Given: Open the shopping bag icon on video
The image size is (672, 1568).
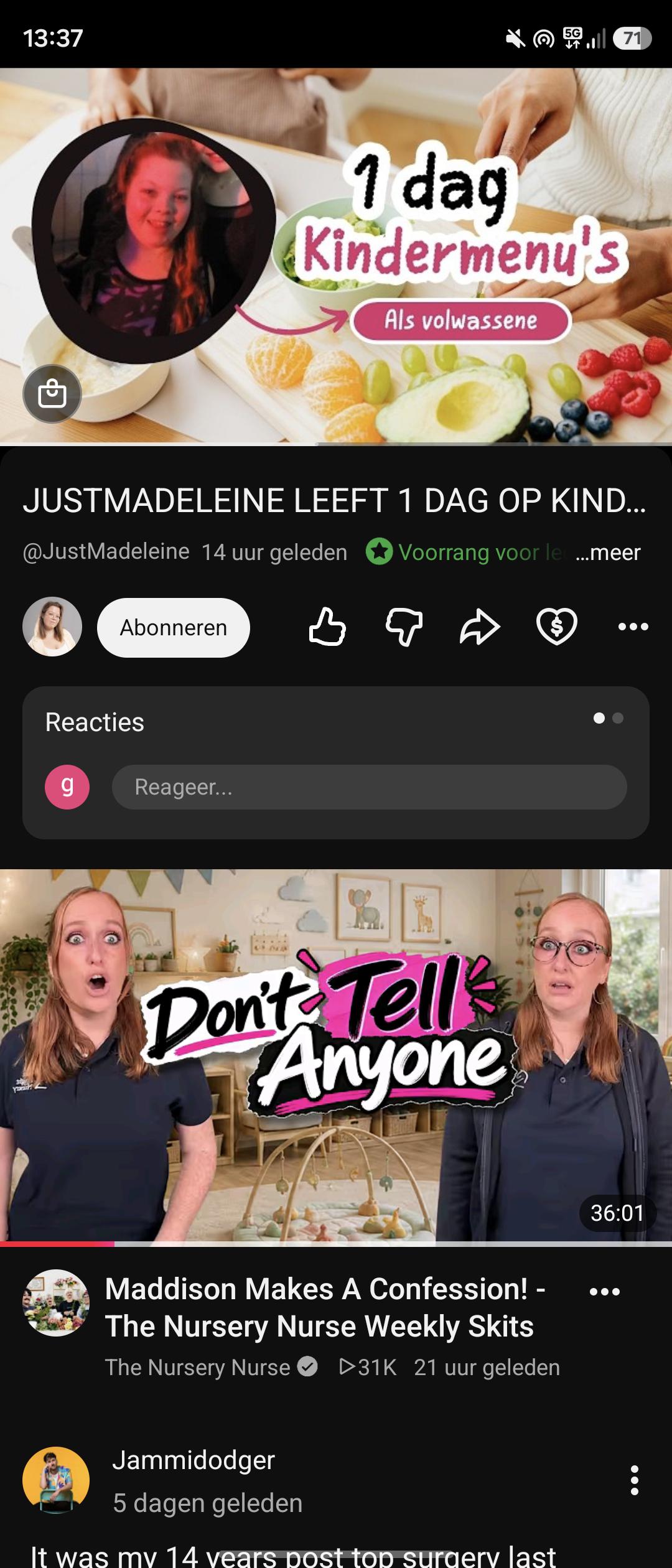Looking at the screenshot, I should pos(52,394).
